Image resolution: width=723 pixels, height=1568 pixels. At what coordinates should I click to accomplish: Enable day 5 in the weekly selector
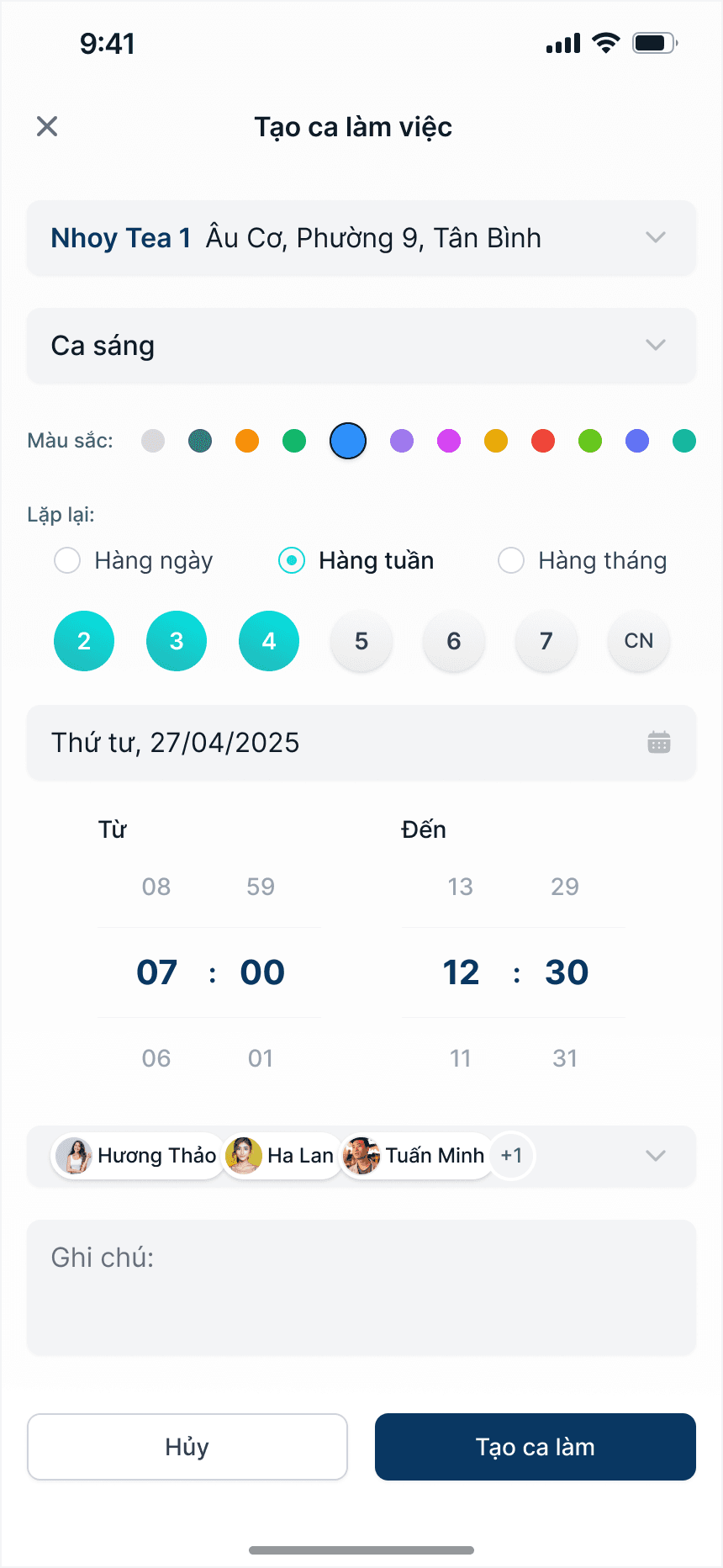tap(361, 641)
